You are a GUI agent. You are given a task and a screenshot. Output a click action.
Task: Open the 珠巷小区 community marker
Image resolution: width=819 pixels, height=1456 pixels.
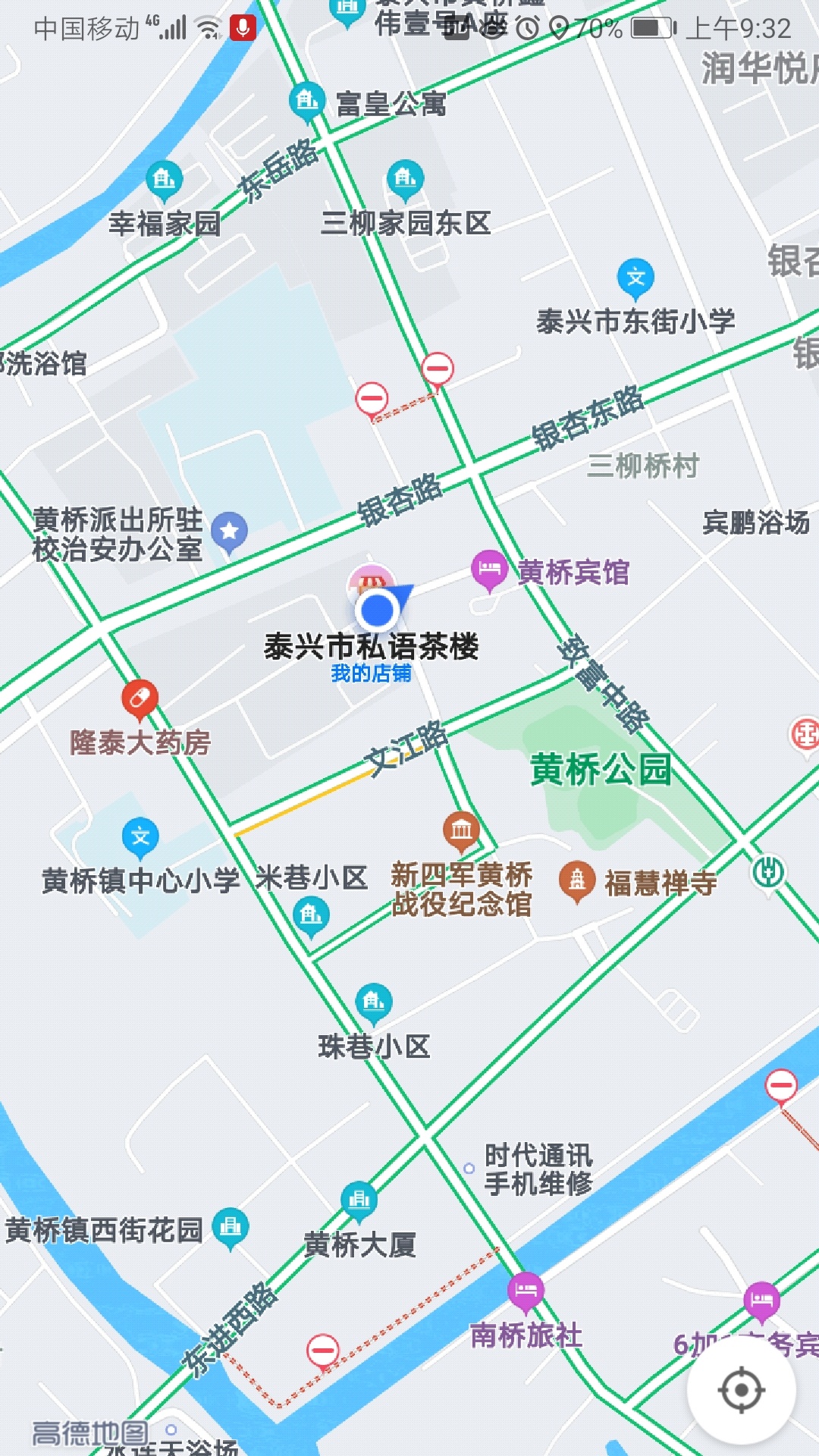coord(374,1003)
